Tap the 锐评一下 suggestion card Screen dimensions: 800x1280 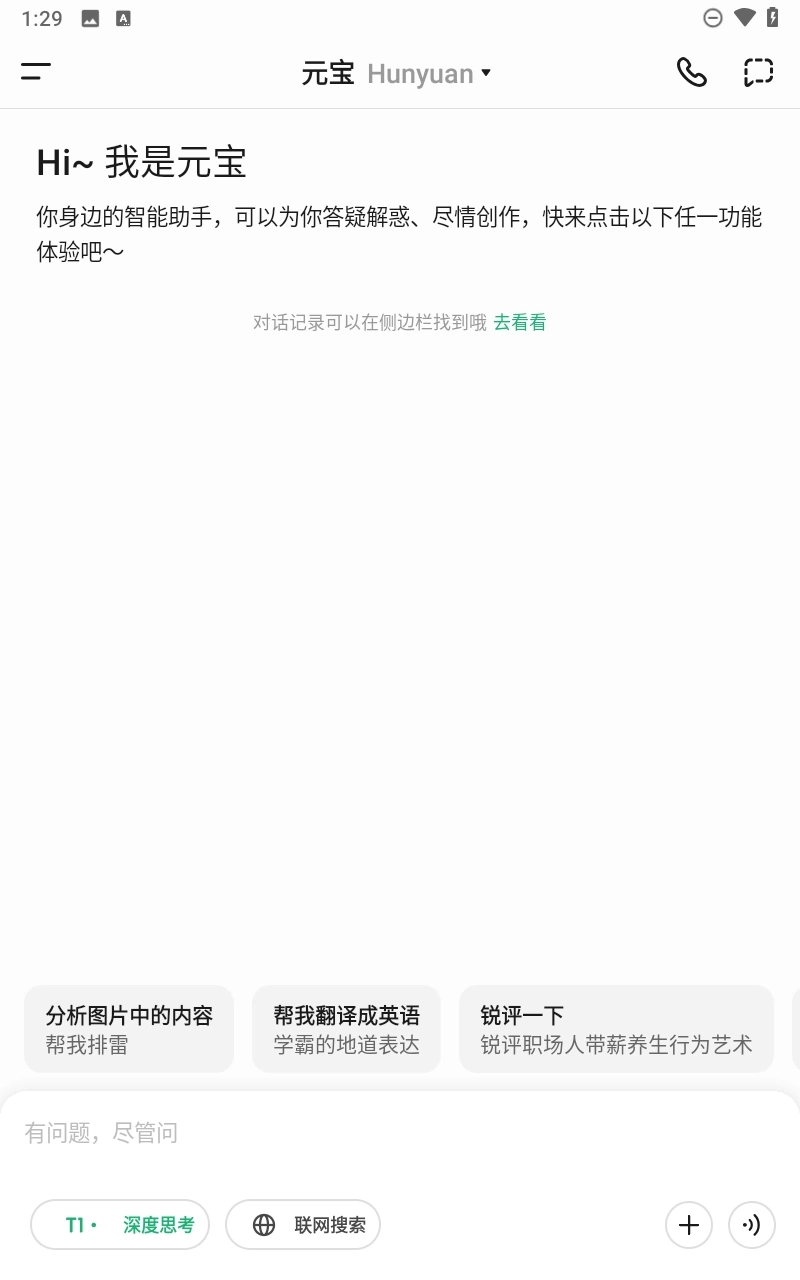click(x=616, y=1029)
